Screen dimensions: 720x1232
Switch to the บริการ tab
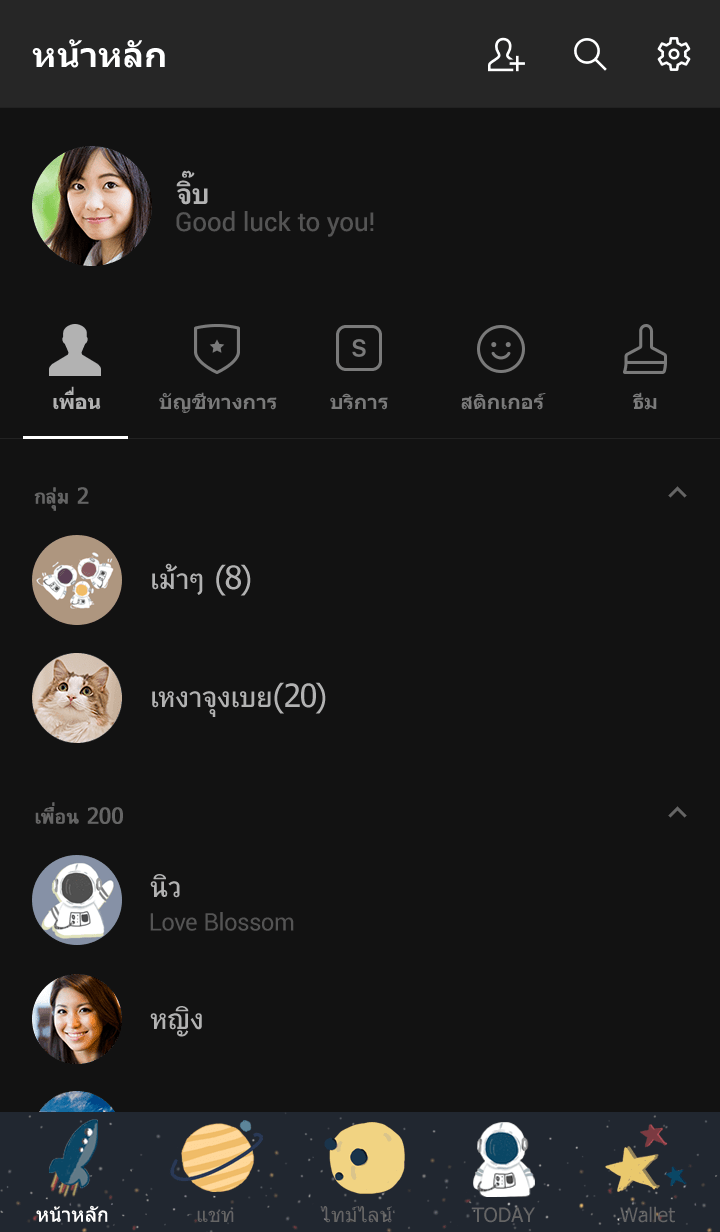coord(359,370)
